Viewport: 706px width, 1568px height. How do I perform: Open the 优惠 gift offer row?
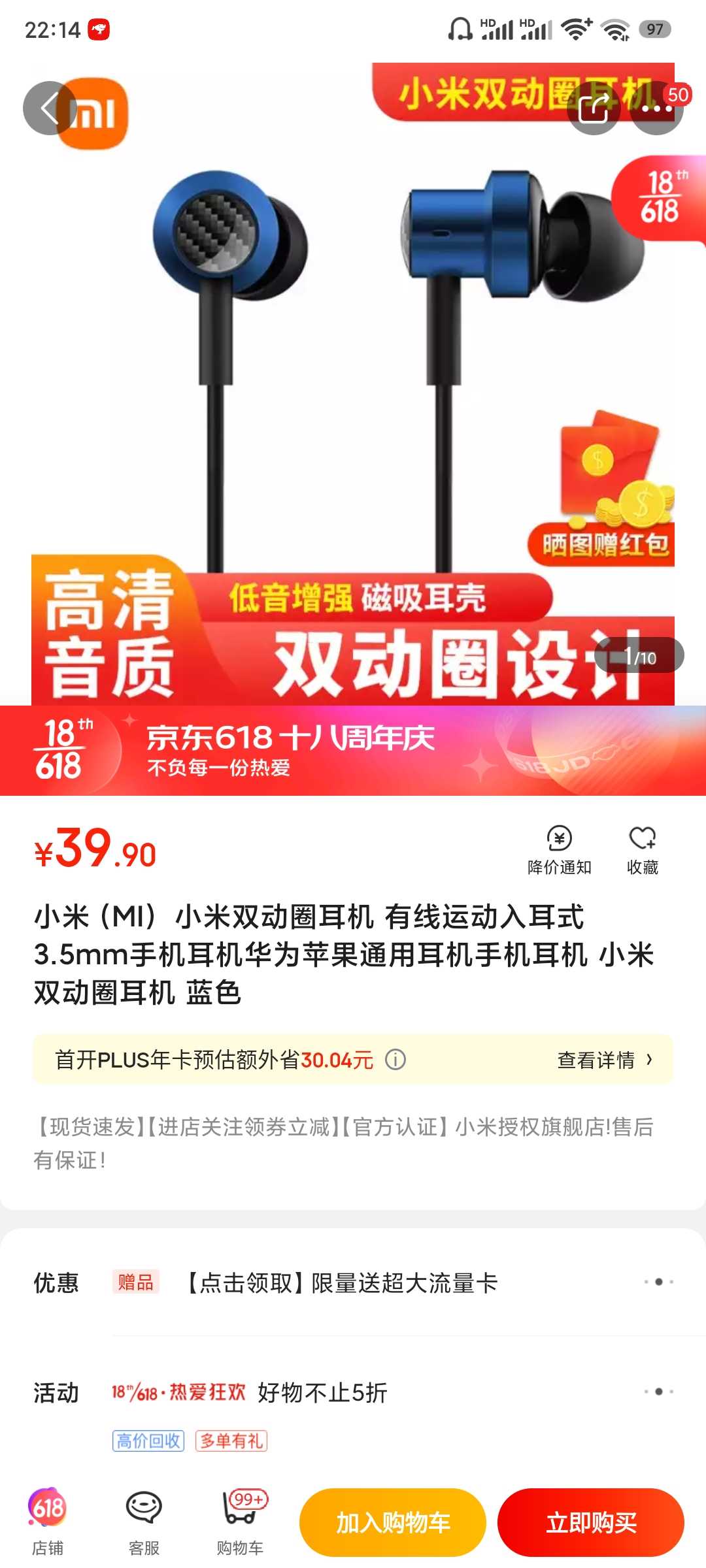pyautogui.click(x=353, y=1282)
